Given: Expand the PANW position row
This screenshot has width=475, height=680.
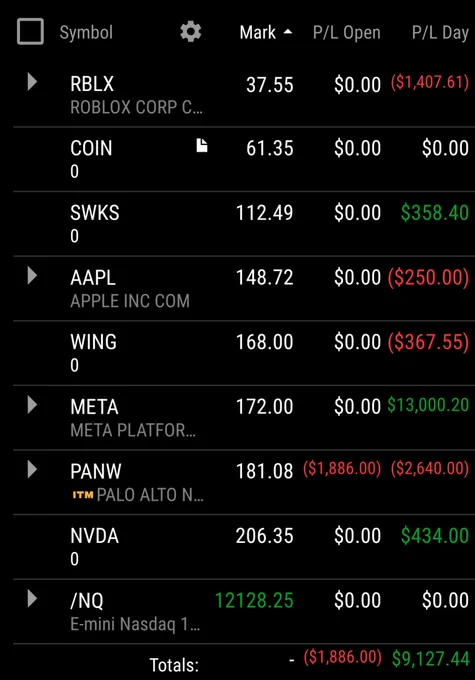Looking at the screenshot, I should tap(32, 469).
